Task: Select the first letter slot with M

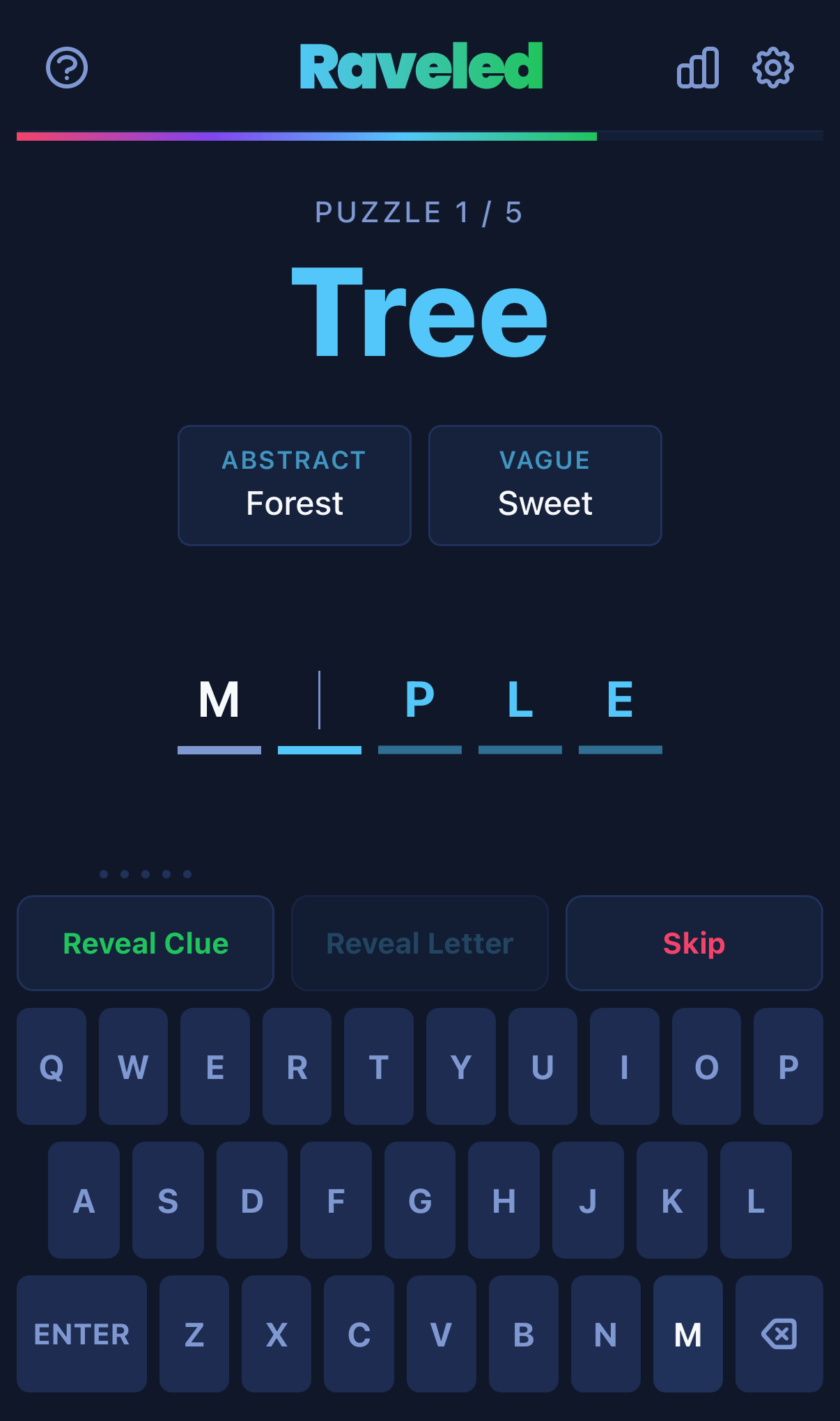Action: tap(219, 704)
